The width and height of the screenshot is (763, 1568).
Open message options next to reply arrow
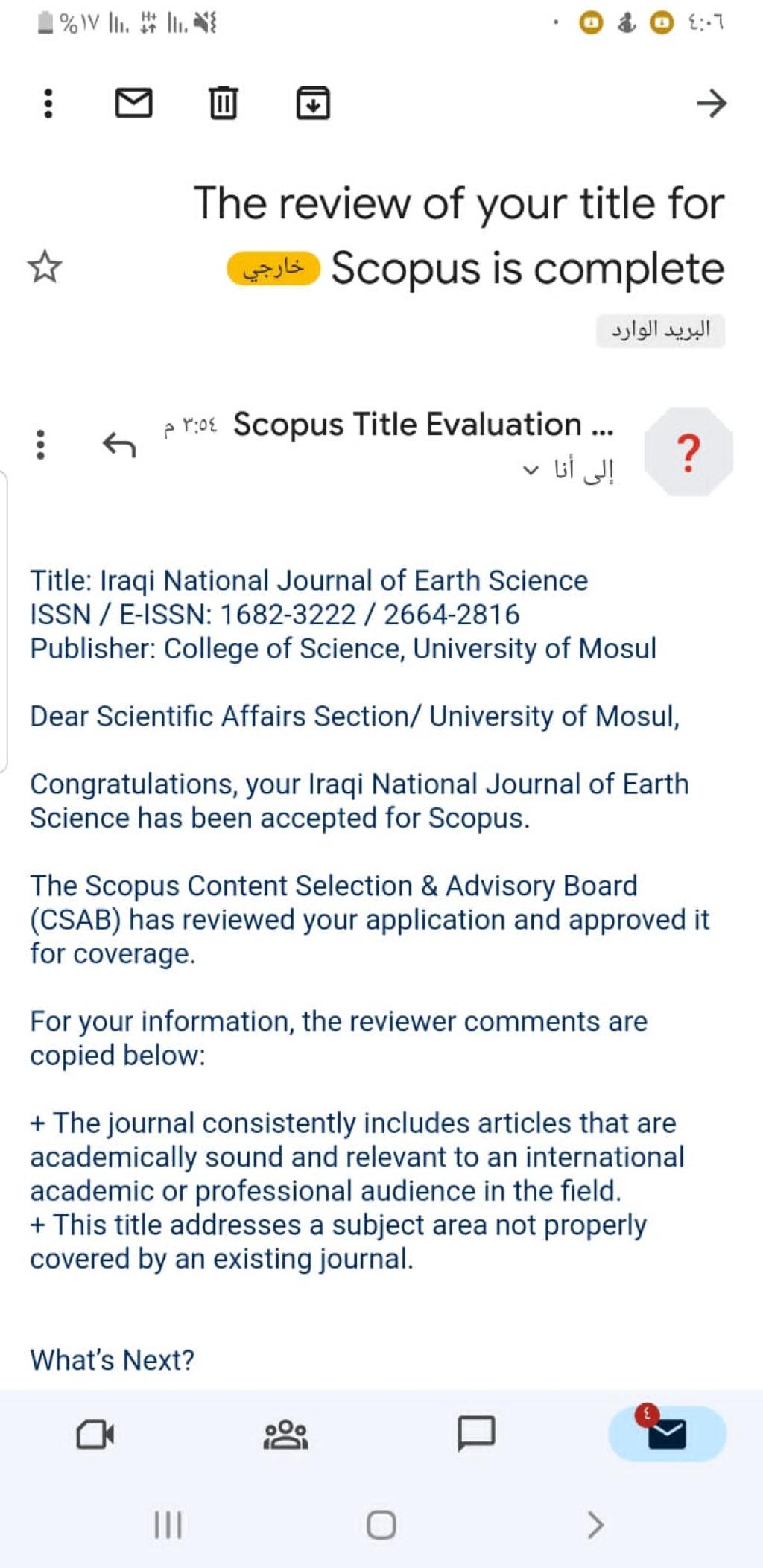41,445
